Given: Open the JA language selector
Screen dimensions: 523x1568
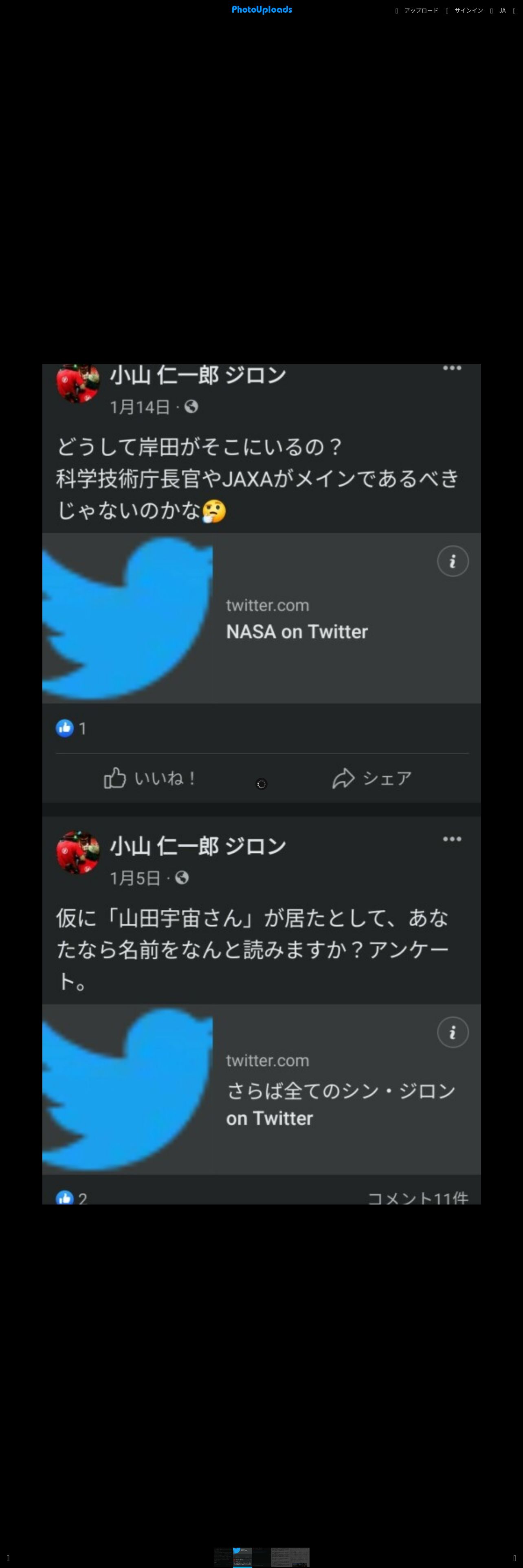Looking at the screenshot, I should (502, 10).
